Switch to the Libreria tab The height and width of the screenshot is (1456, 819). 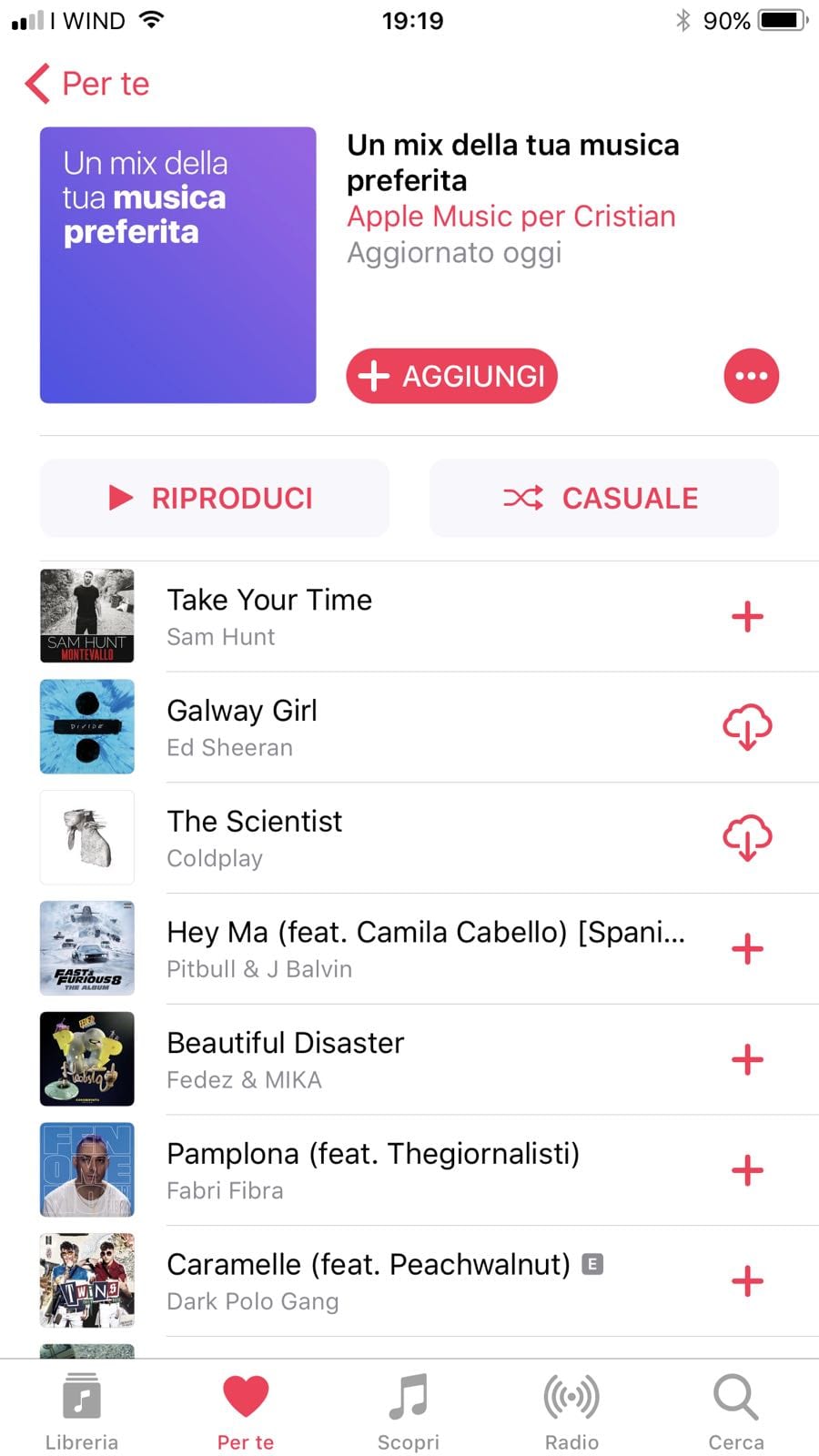coord(82,1410)
